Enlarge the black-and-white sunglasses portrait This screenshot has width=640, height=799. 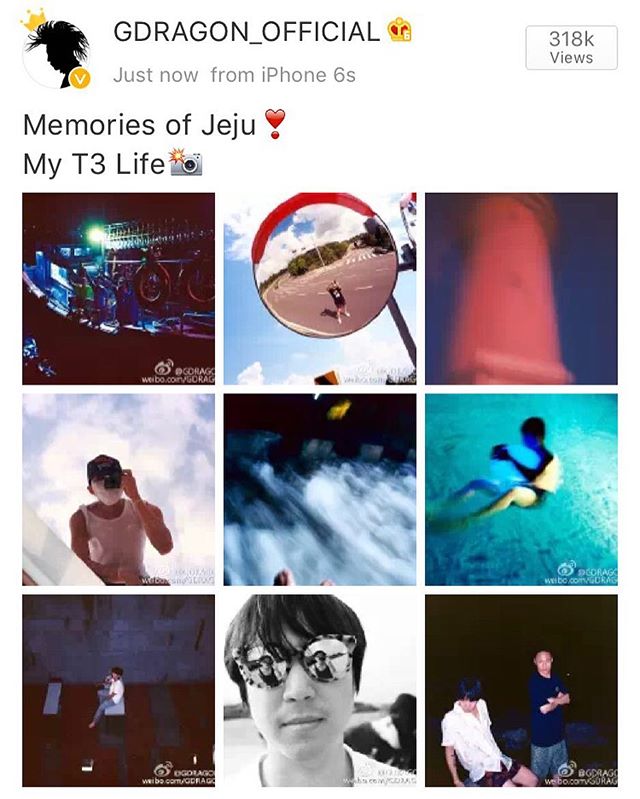pos(320,690)
